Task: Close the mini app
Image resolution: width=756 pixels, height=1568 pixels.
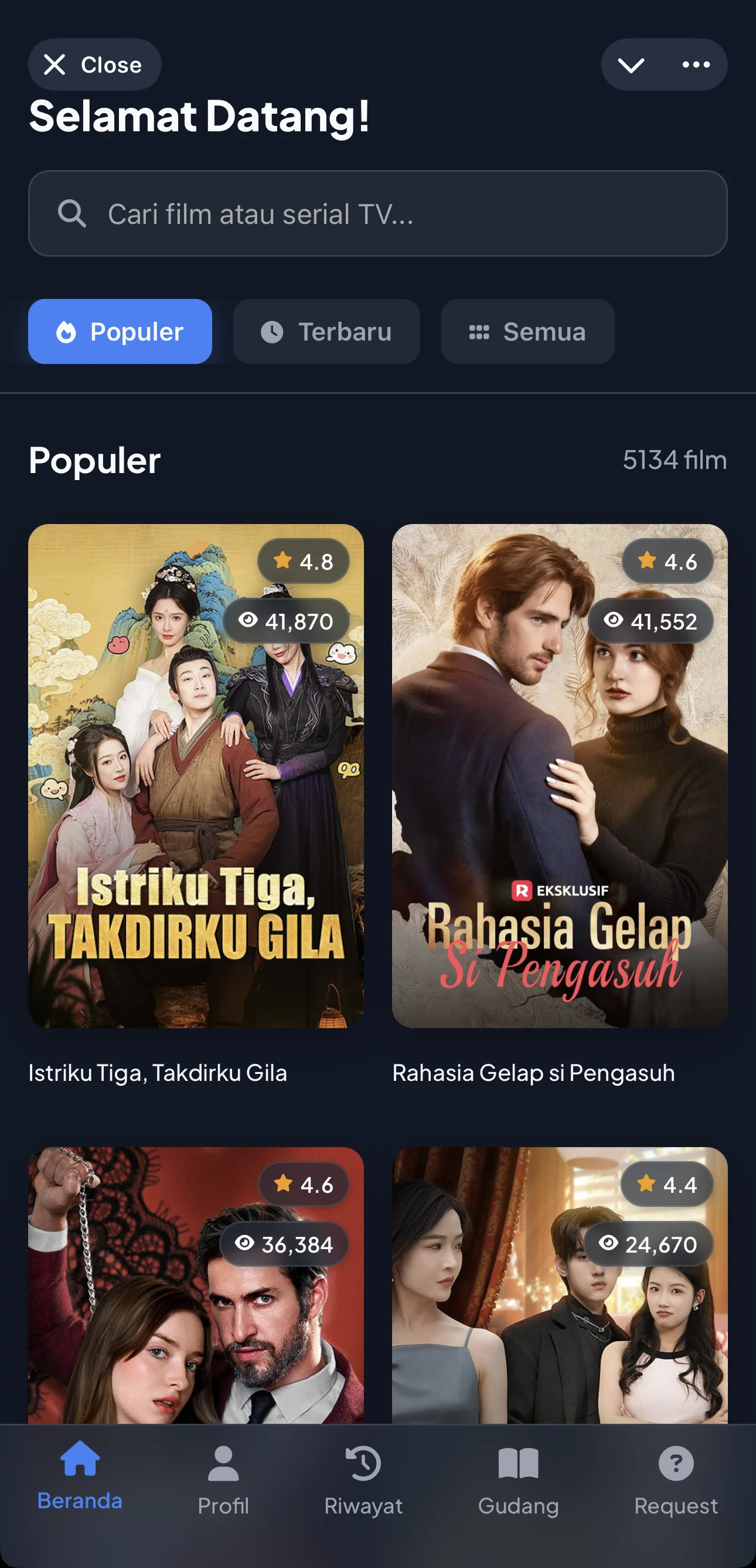Action: pos(94,64)
